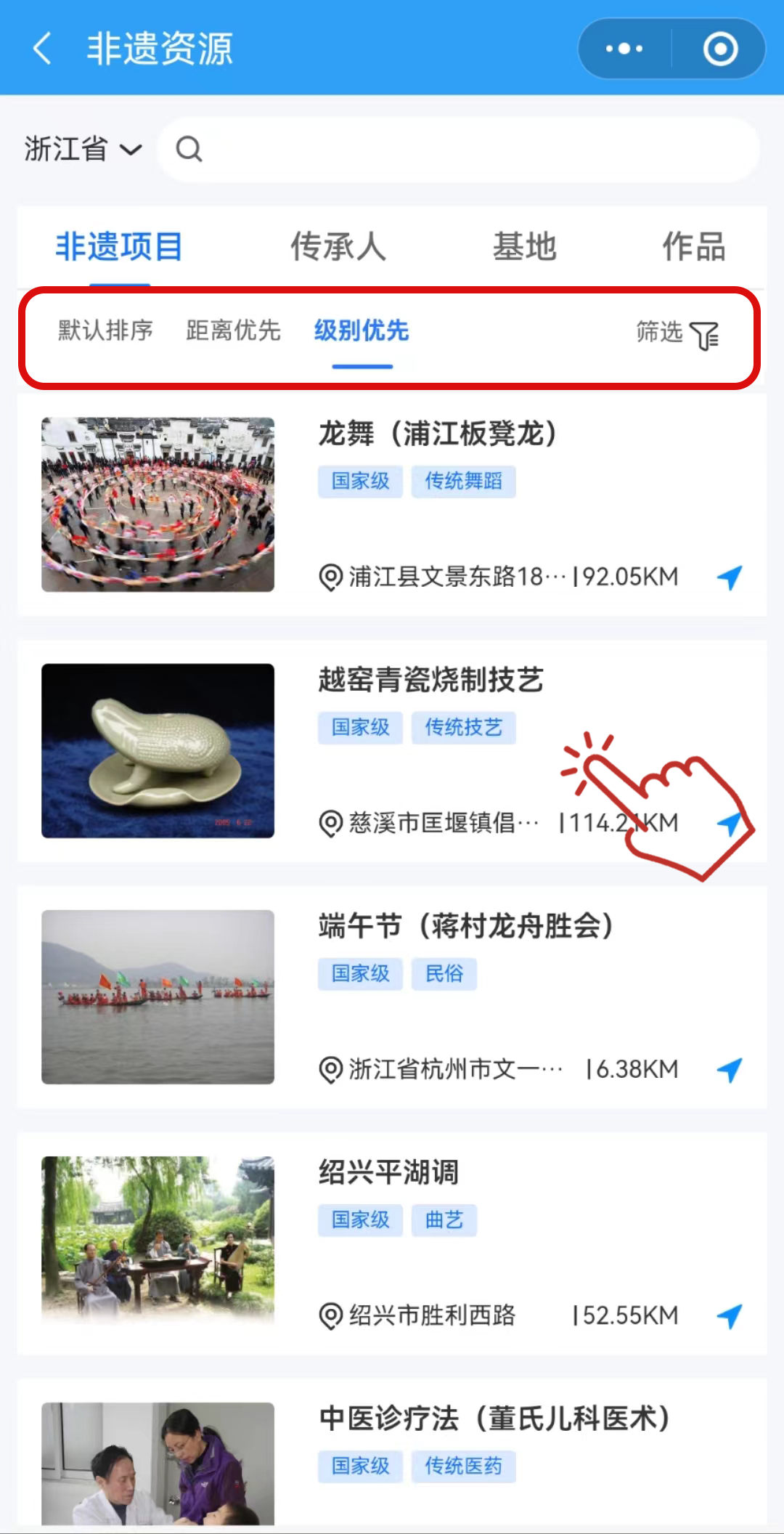Screen dimensions: 784x1534
Task: Navigate to 浦江县文景东路 with the arrow icon
Action: (730, 577)
